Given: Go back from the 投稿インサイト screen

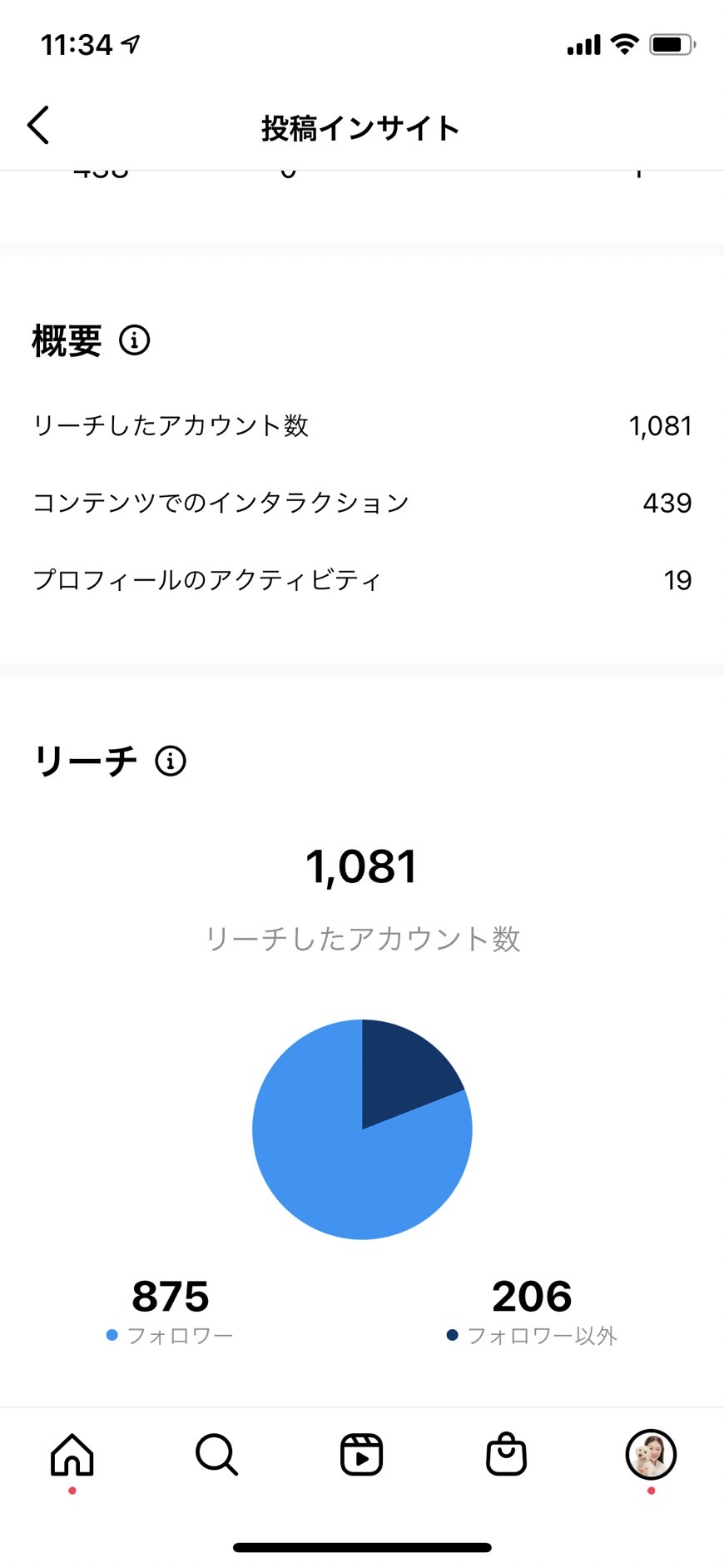Looking at the screenshot, I should (38, 126).
